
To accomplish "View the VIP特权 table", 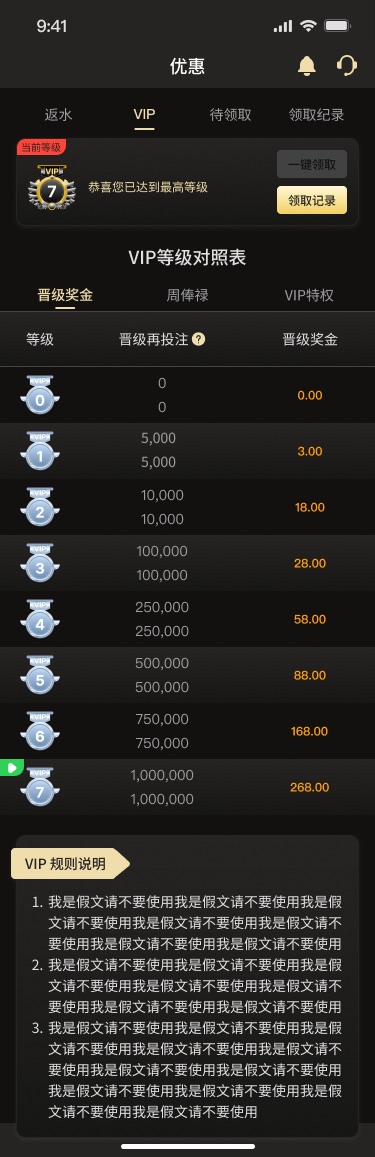I will click(x=309, y=295).
